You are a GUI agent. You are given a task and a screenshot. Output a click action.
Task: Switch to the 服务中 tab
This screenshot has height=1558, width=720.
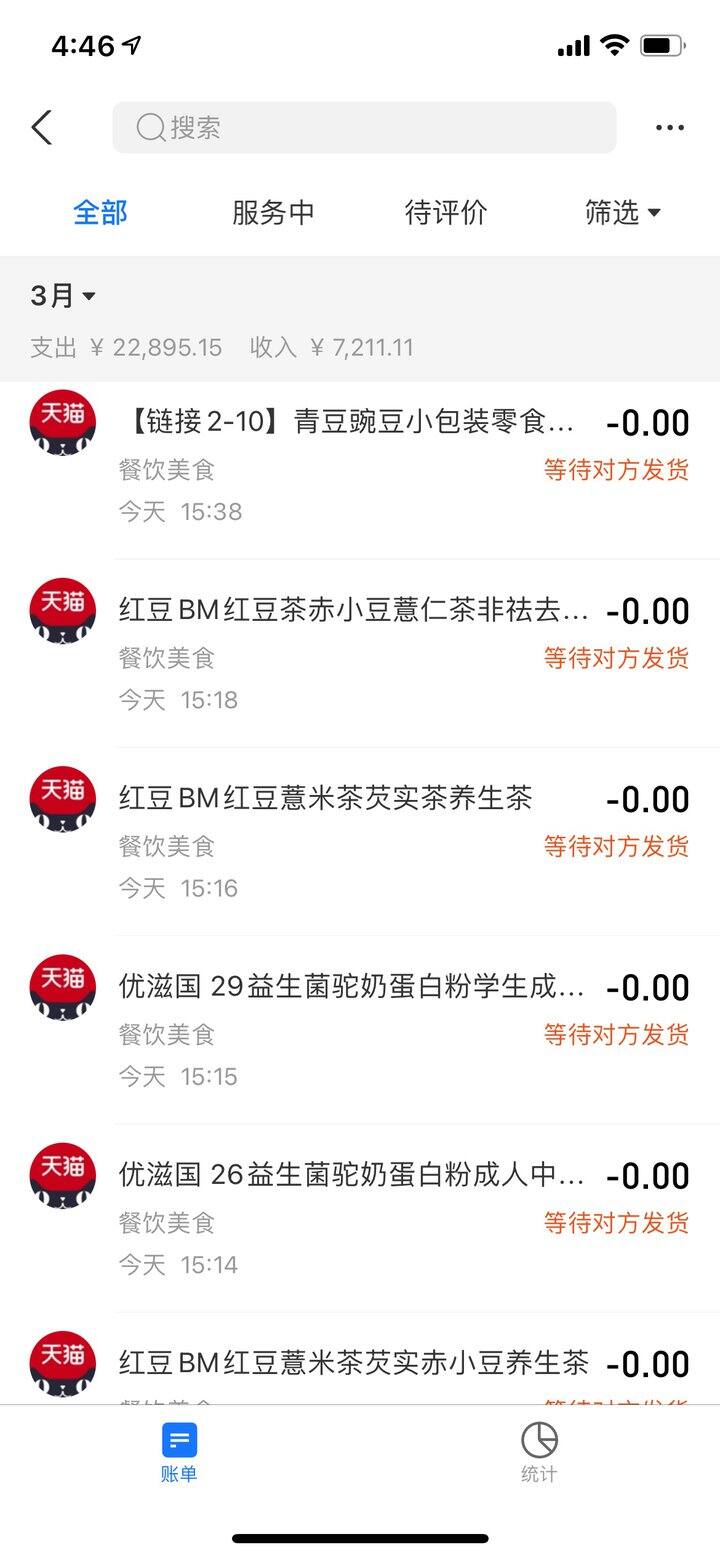[x=273, y=212]
